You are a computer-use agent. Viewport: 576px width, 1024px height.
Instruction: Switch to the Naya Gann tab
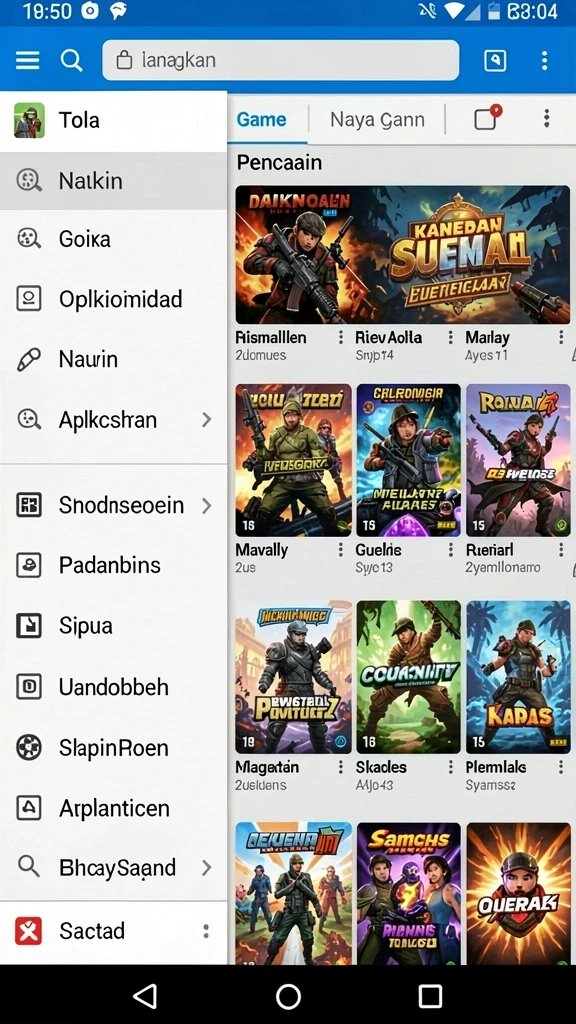(377, 120)
